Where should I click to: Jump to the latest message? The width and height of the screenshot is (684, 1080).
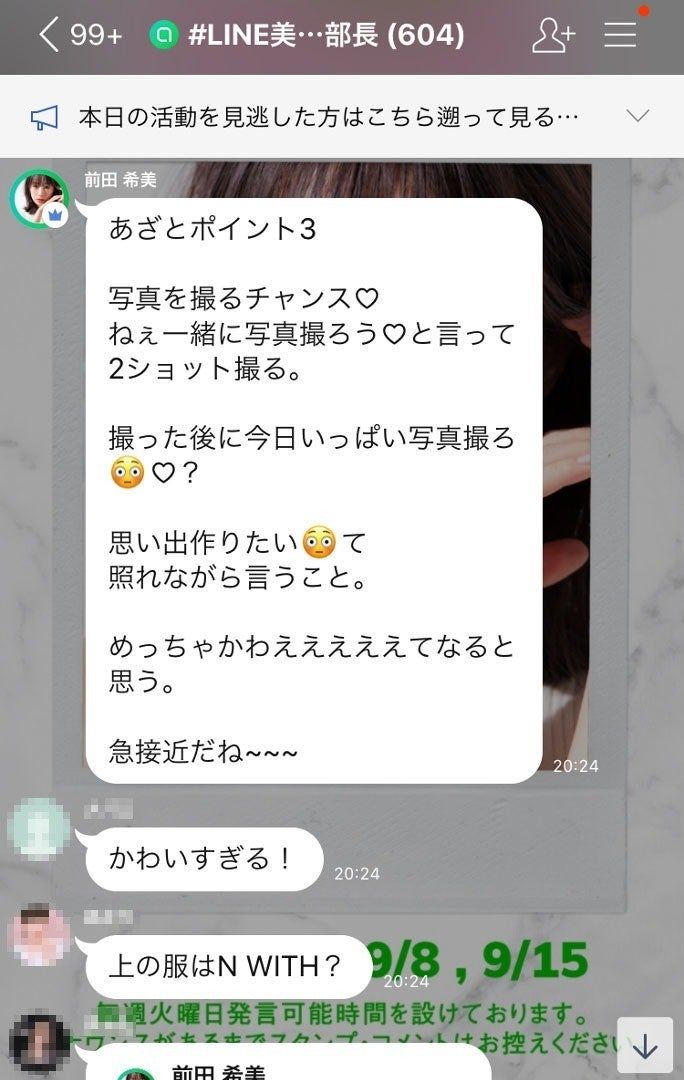[645, 1045]
